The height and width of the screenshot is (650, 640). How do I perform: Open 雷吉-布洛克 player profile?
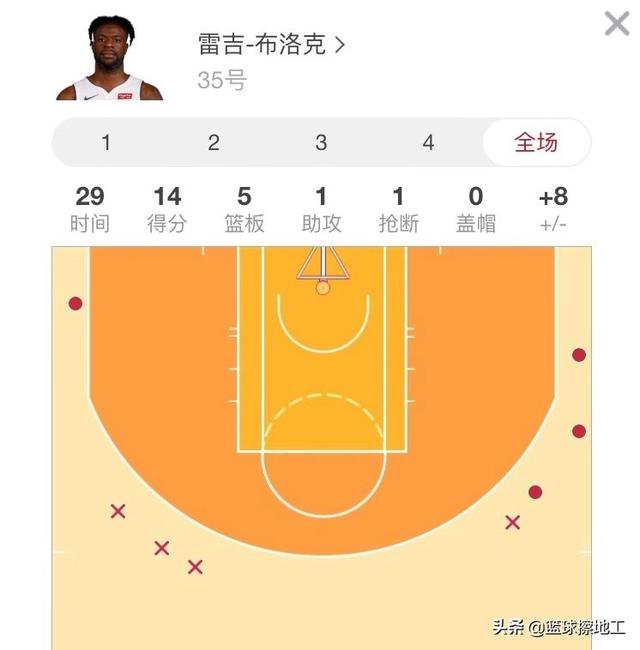[271, 45]
